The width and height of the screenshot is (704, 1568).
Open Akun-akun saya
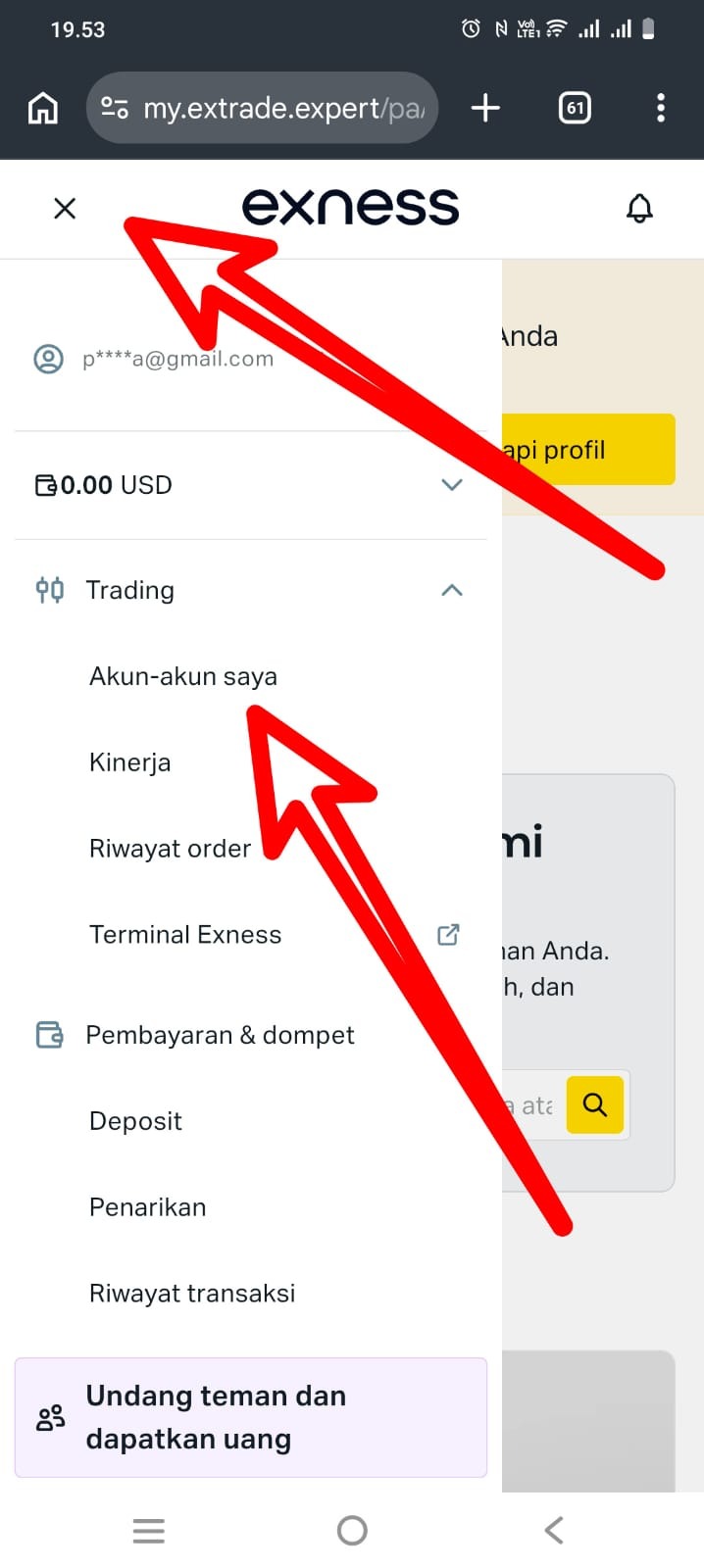183,676
